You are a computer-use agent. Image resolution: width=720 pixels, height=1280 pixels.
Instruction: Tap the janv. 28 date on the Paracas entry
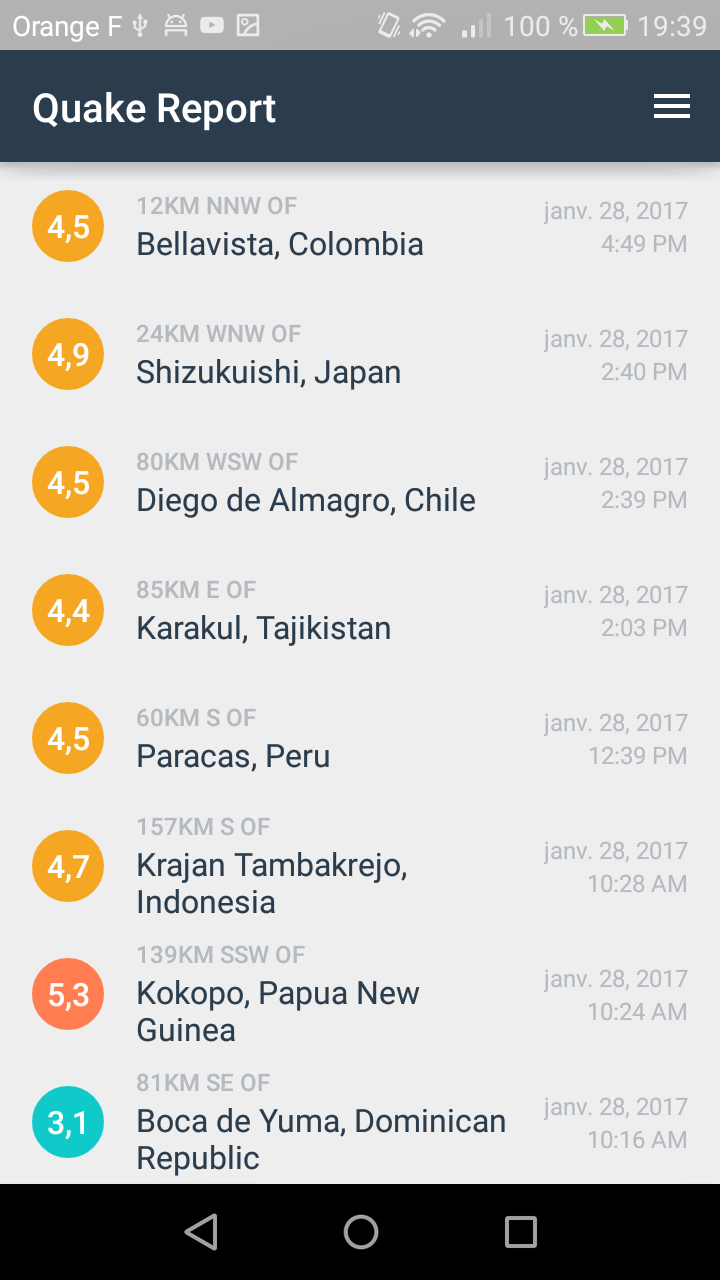617,722
